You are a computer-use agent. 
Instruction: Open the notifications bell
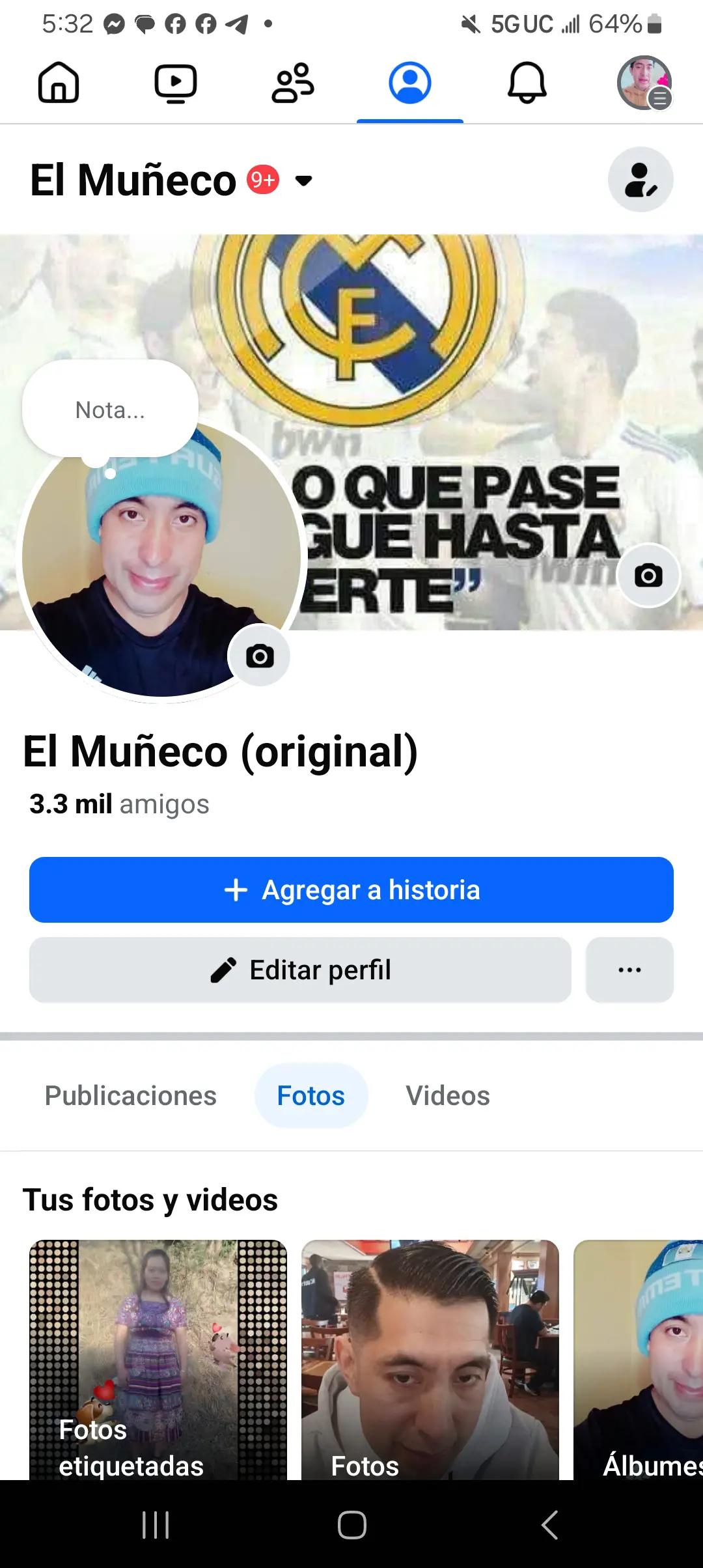527,83
